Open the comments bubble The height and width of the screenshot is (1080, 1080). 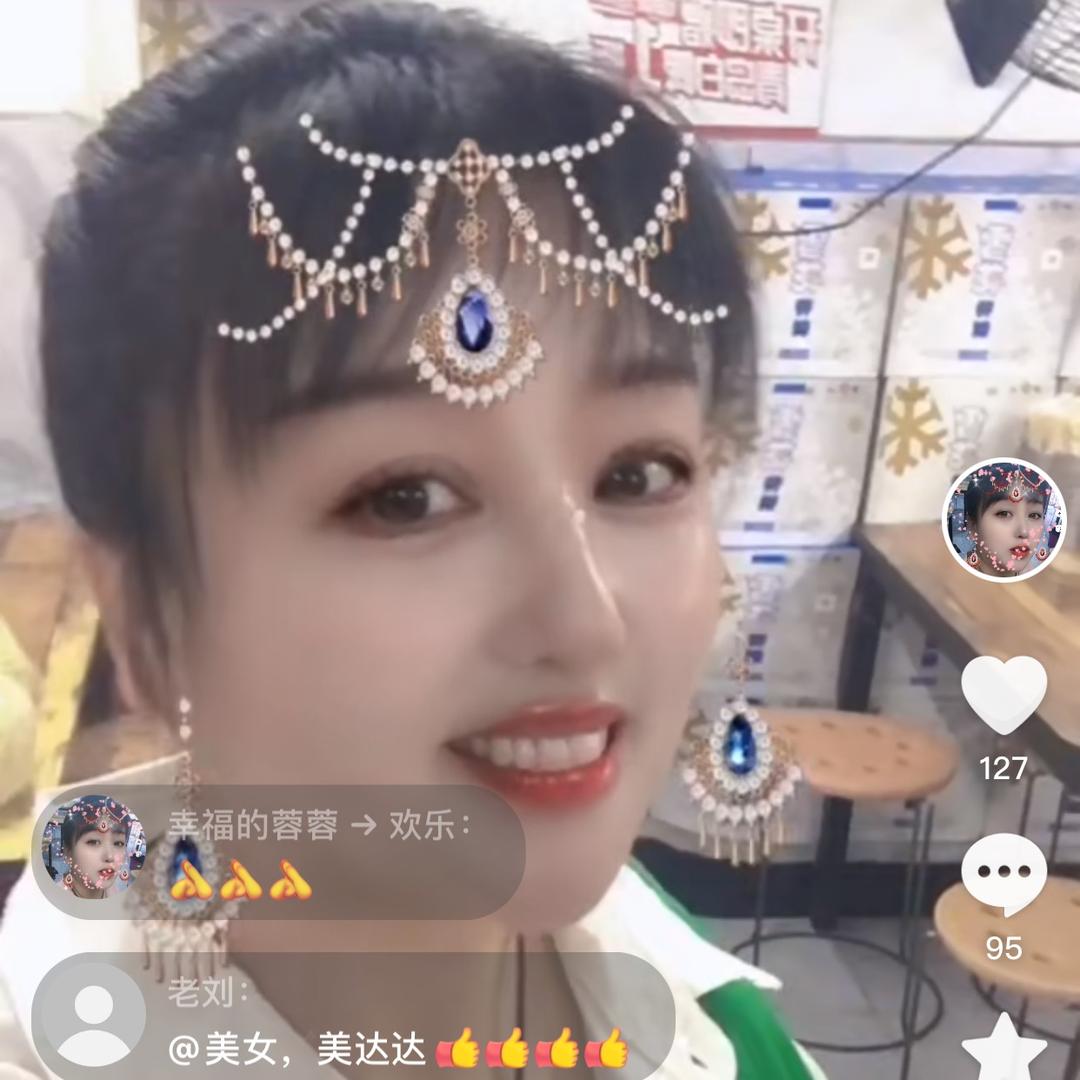point(1004,875)
